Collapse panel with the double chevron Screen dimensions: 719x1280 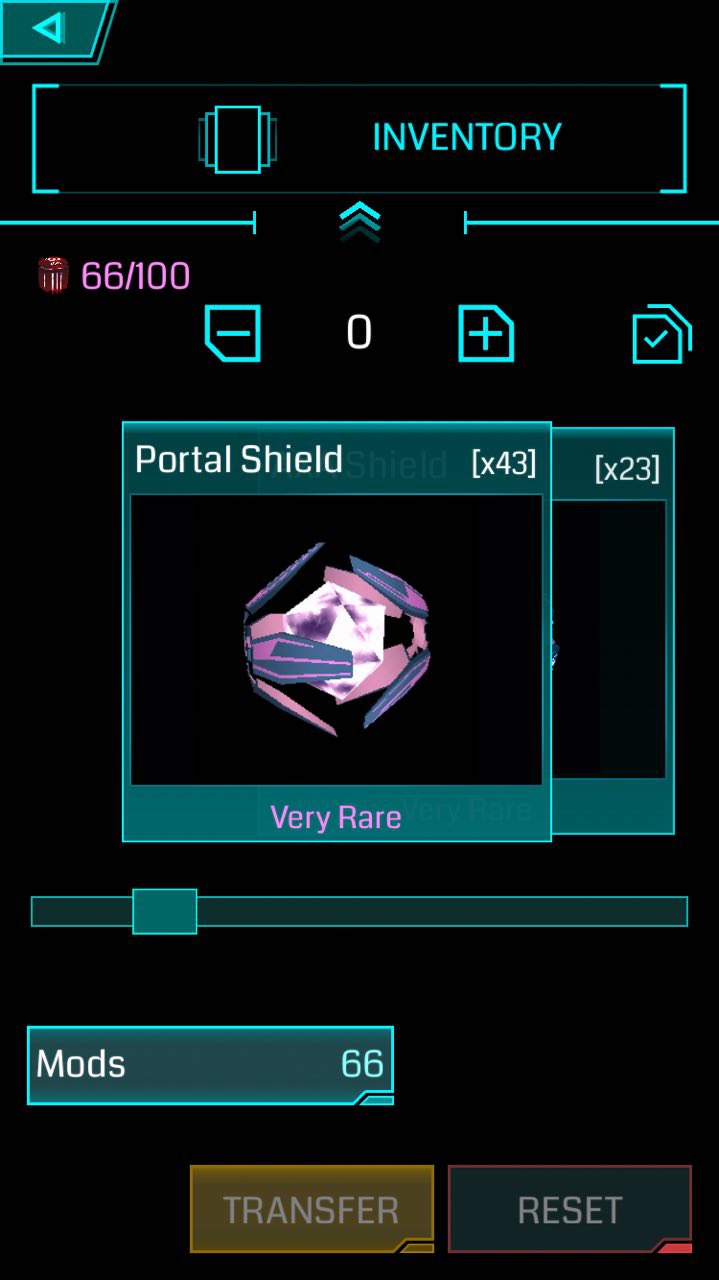click(x=360, y=221)
